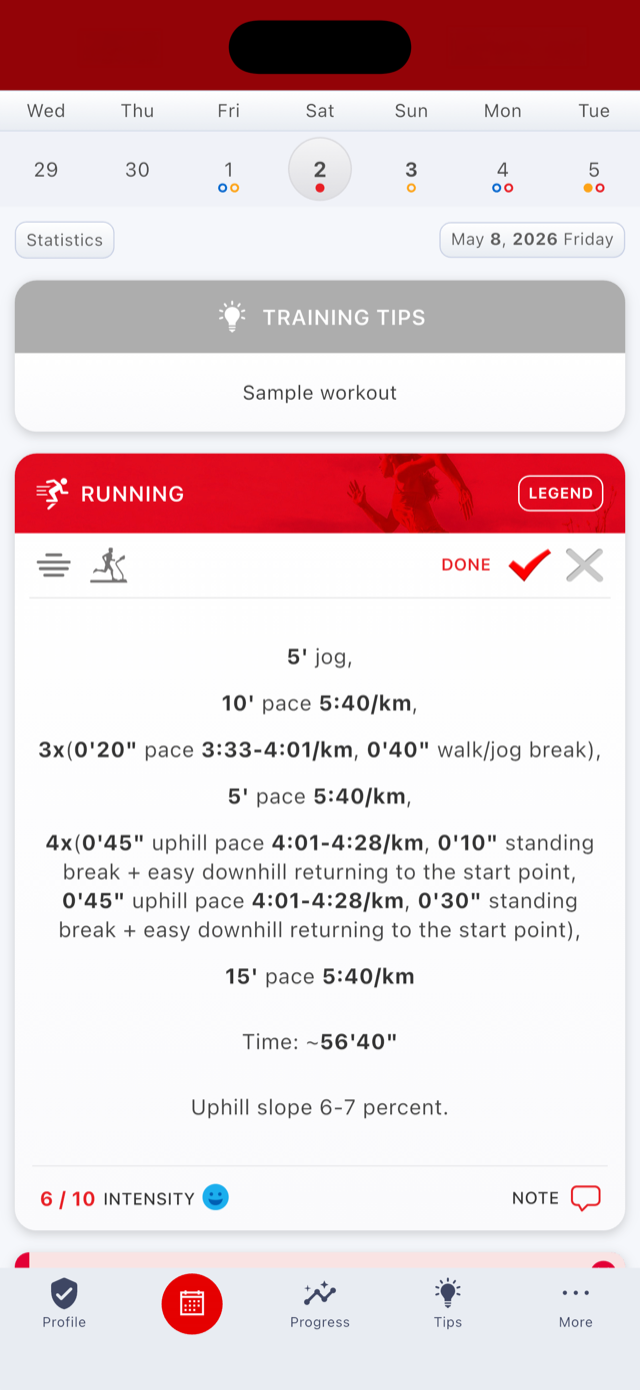Screen dimensions: 640x1390
Task: Choose Friday 1 in the week strip
Action: pyautogui.click(x=228, y=172)
